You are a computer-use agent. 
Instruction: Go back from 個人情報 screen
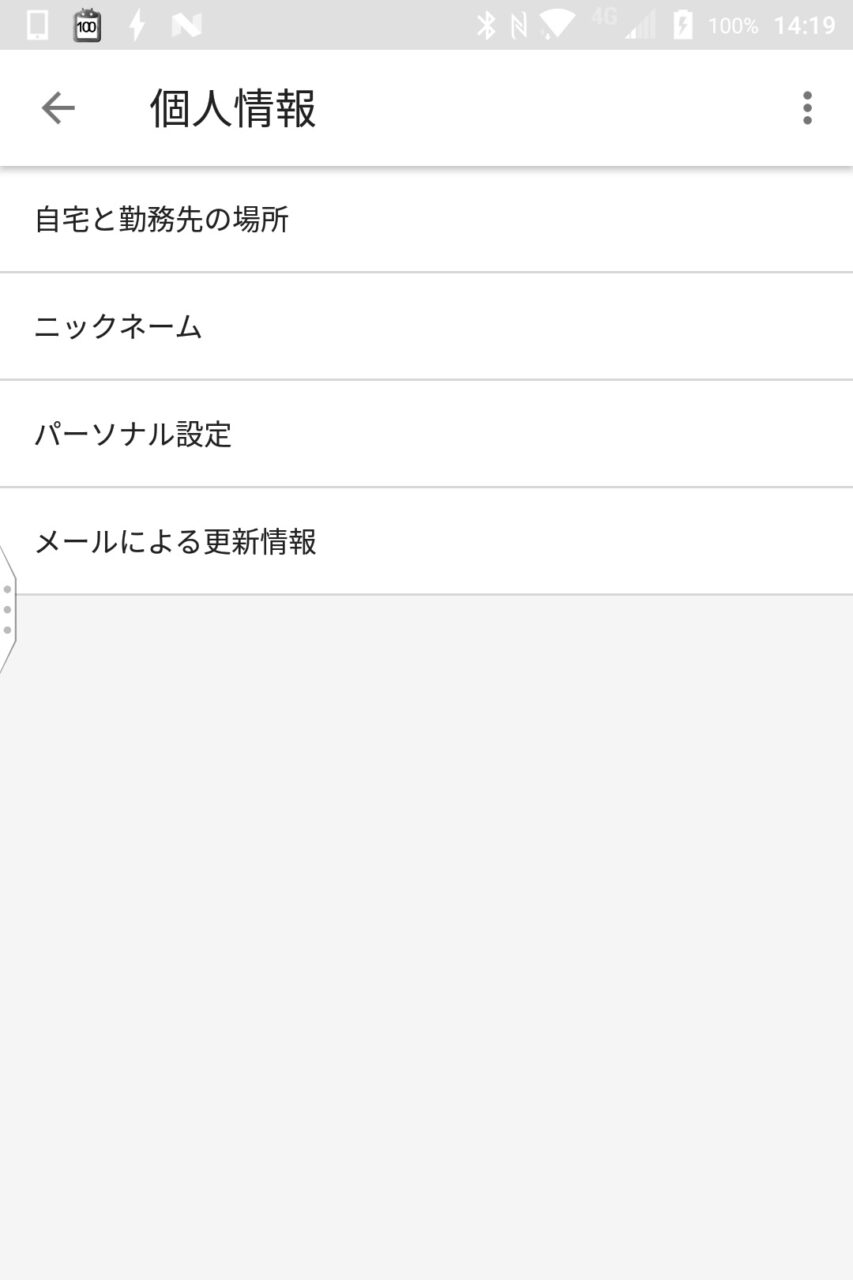57,108
